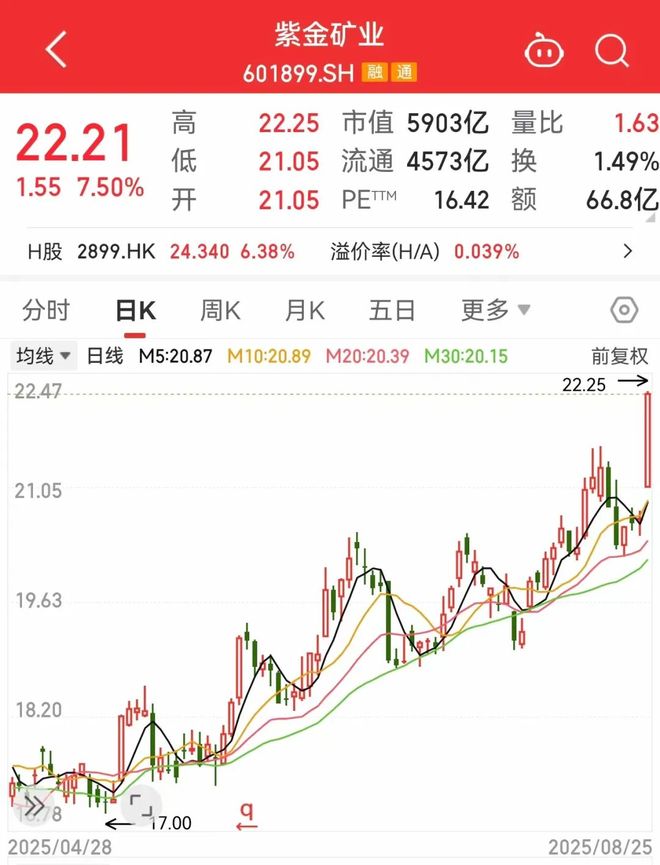Show the 周K weekly chart

[220, 310]
